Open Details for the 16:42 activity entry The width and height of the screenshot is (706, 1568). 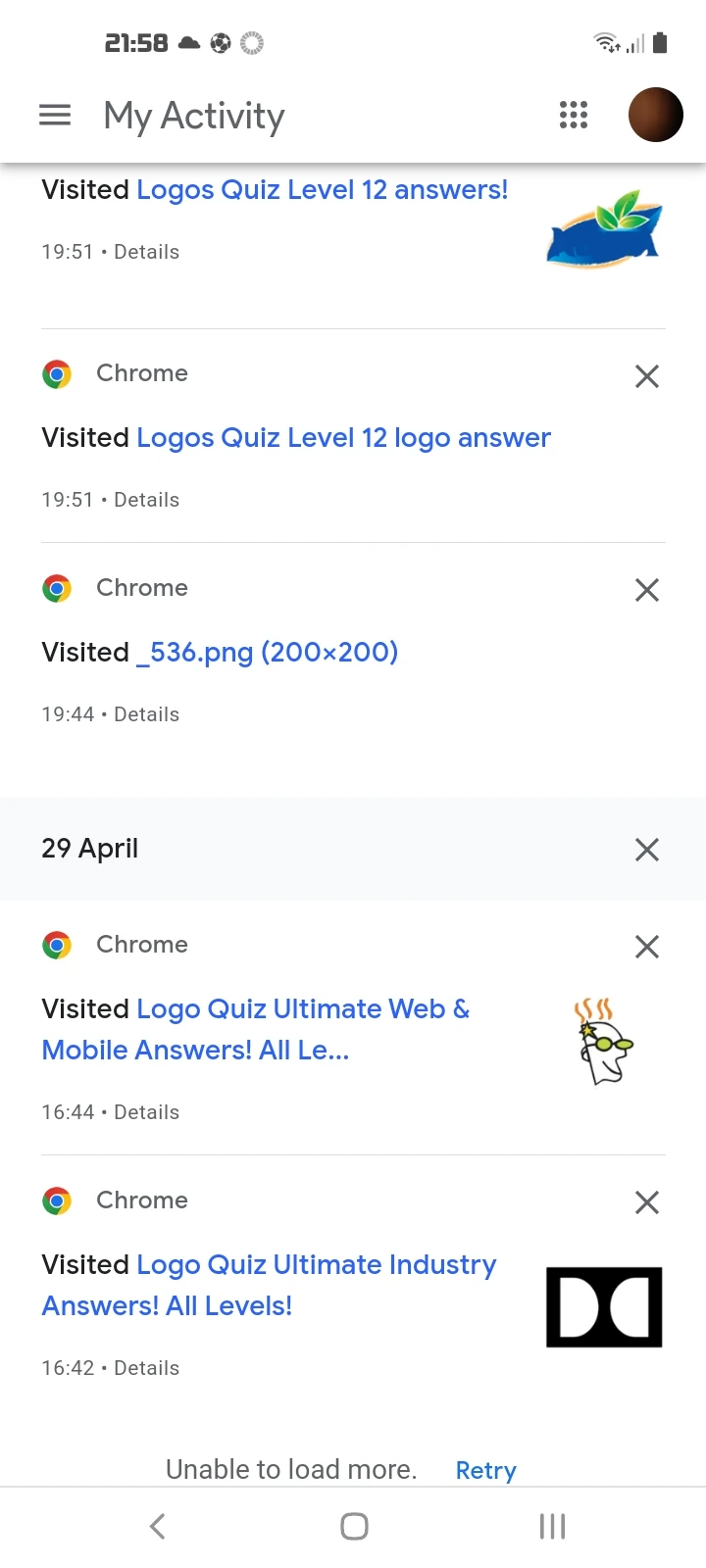[x=147, y=1368]
